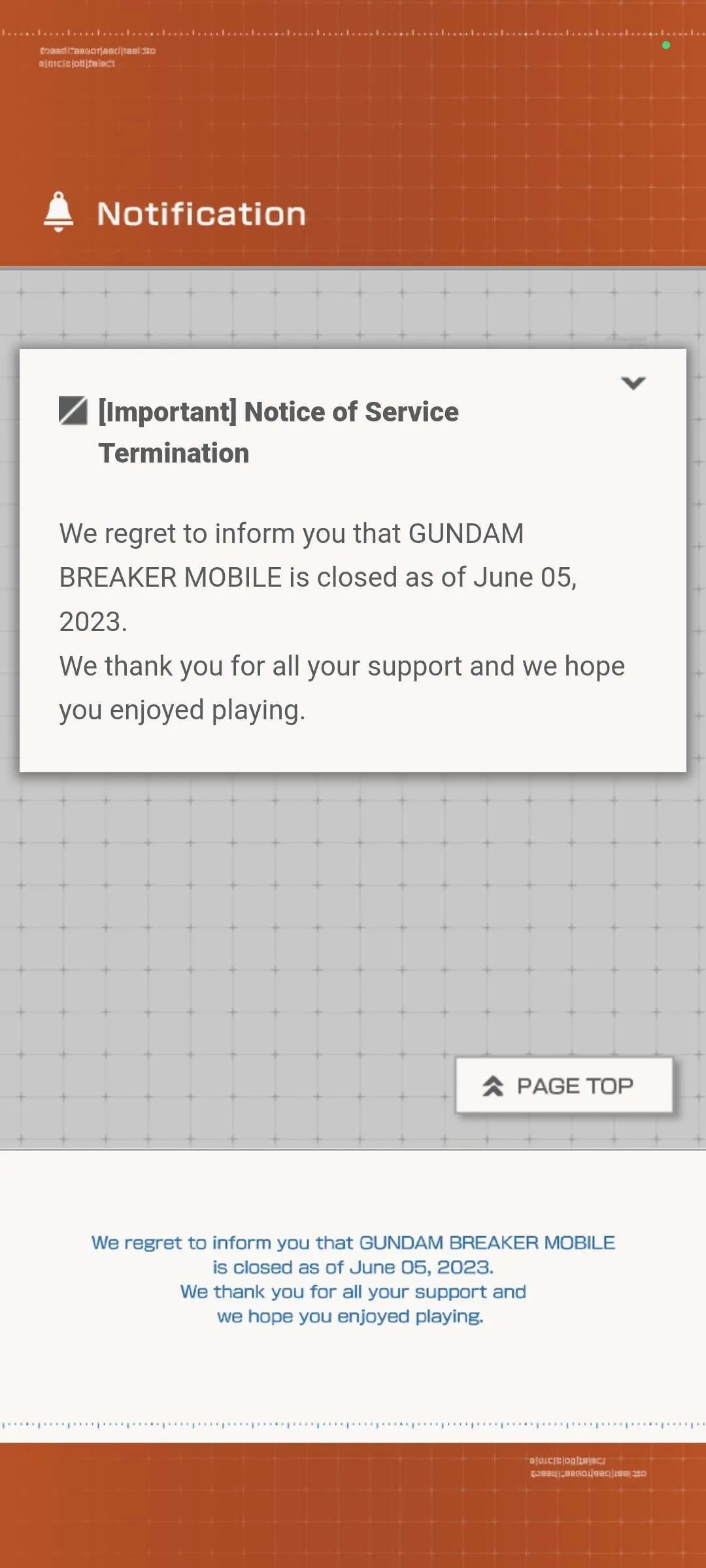The image size is (706, 1568).
Task: Collapse the Service Termination notice chevron
Action: point(633,383)
